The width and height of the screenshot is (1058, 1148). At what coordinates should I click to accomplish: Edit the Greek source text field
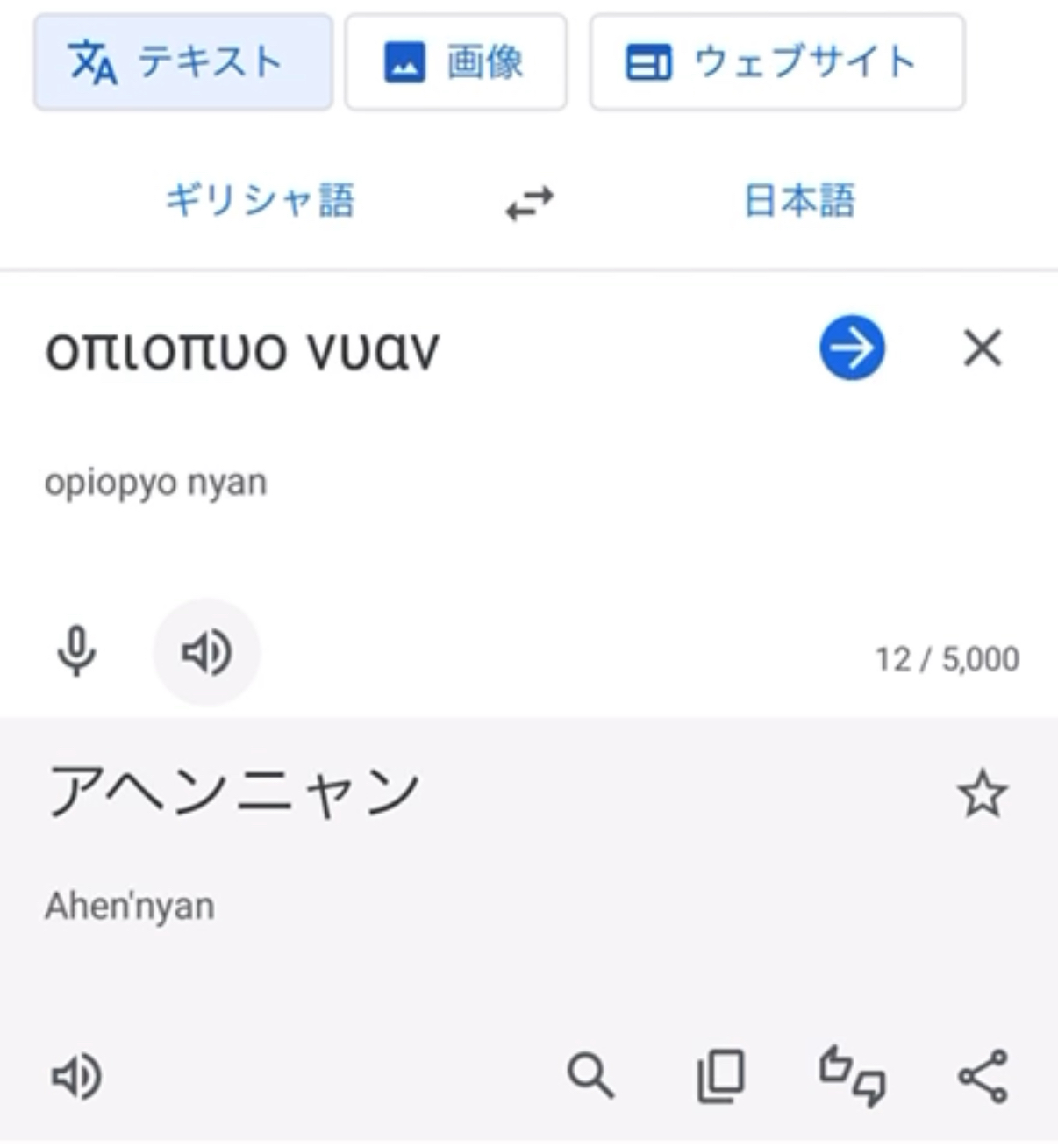[351, 351]
